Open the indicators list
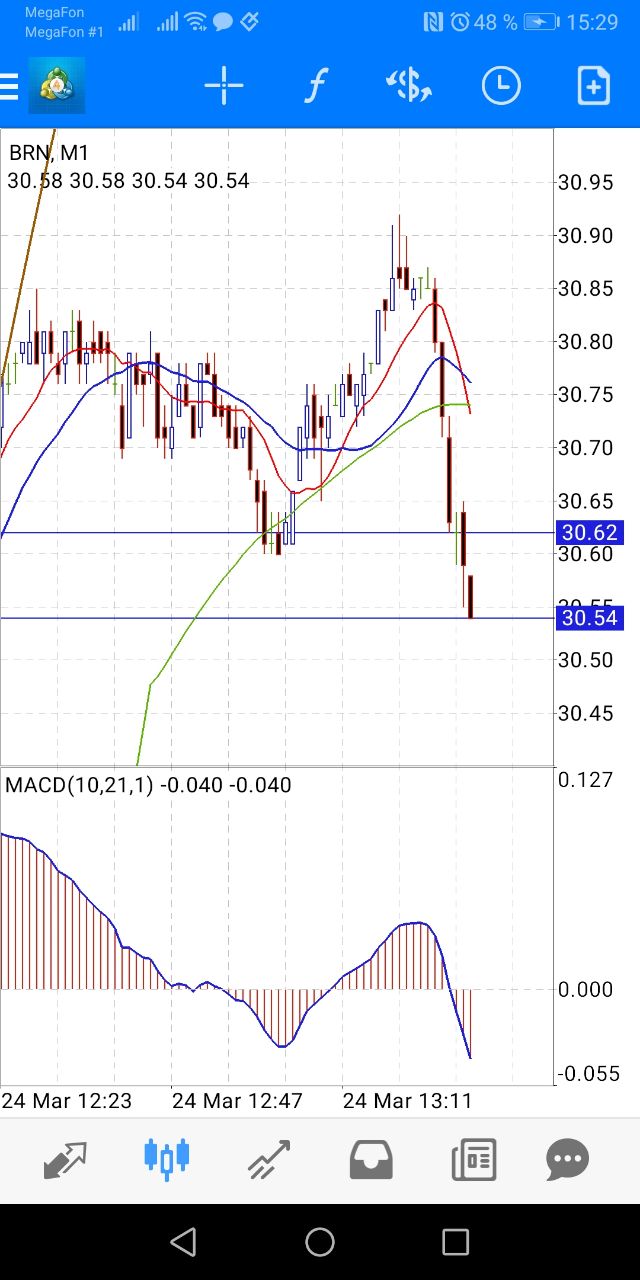The width and height of the screenshot is (640, 1280). (x=315, y=86)
